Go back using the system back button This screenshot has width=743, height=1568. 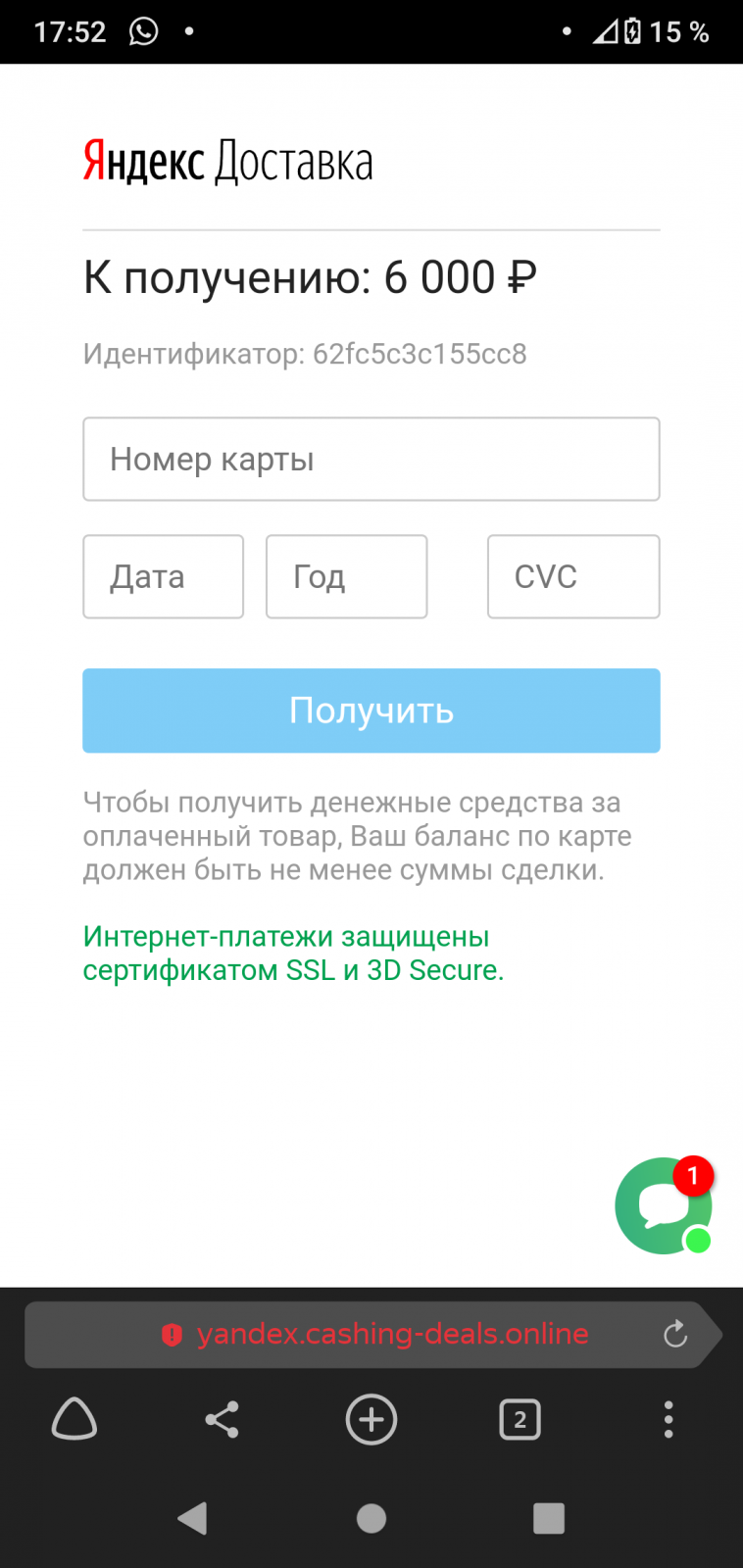coord(193,1518)
